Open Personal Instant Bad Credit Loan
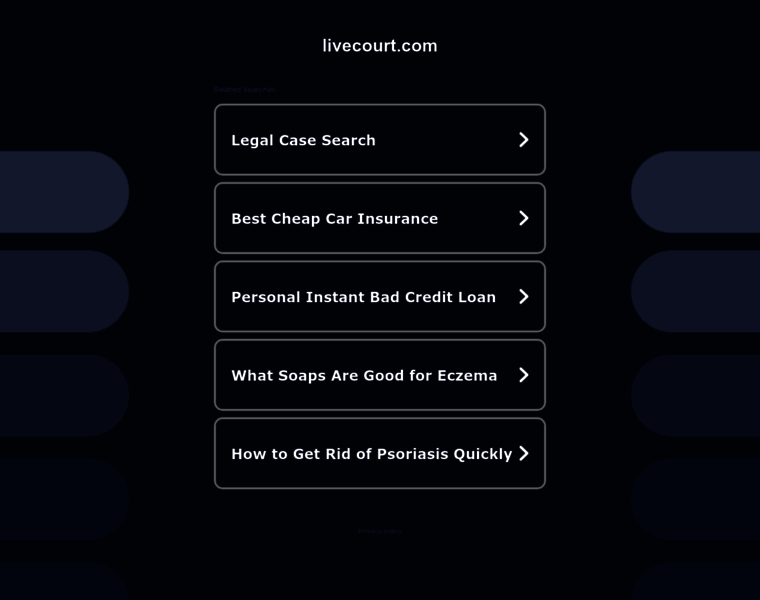Screen dimensions: 760x600 [379, 297]
